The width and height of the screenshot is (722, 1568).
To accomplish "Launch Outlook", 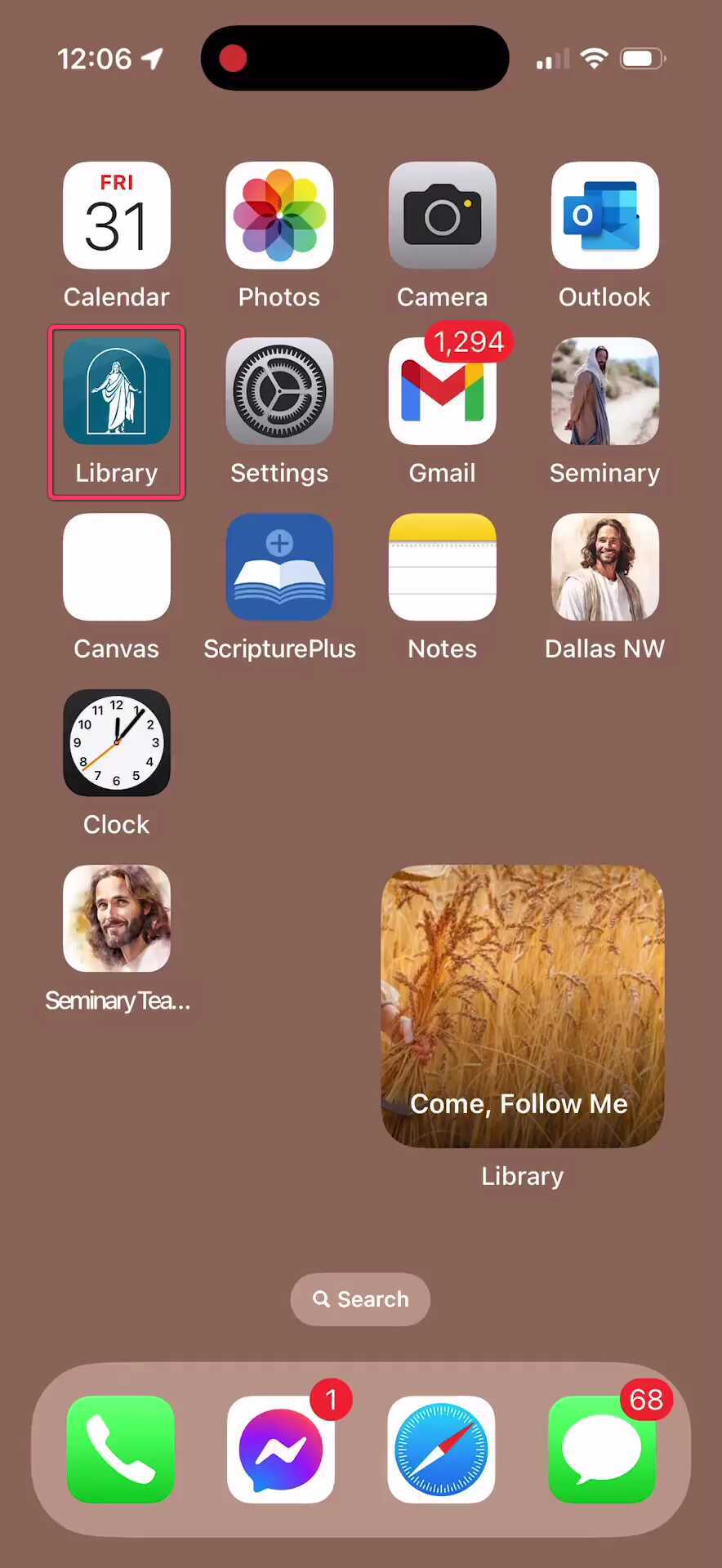I will pos(604,215).
